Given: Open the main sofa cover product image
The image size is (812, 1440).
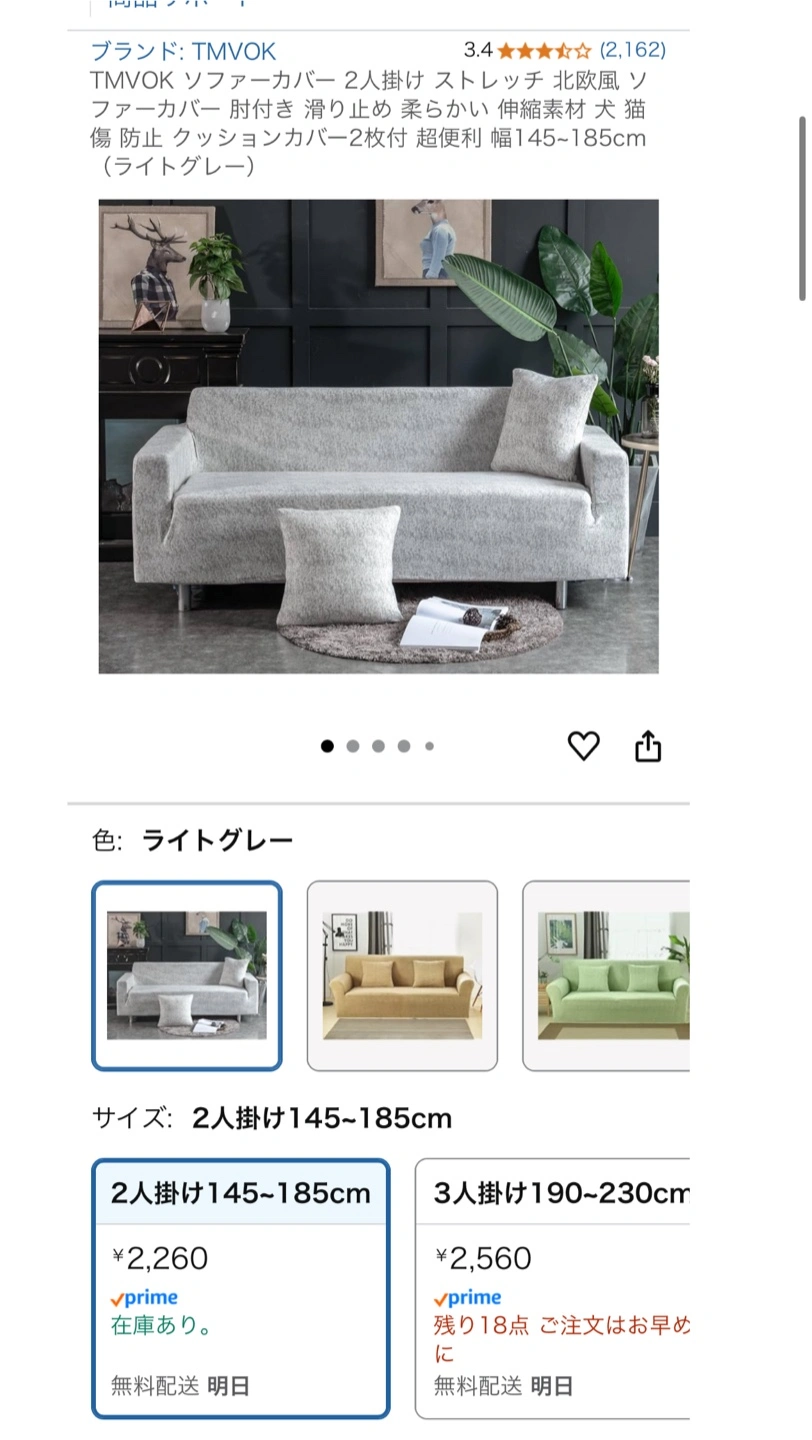Looking at the screenshot, I should click(x=378, y=436).
